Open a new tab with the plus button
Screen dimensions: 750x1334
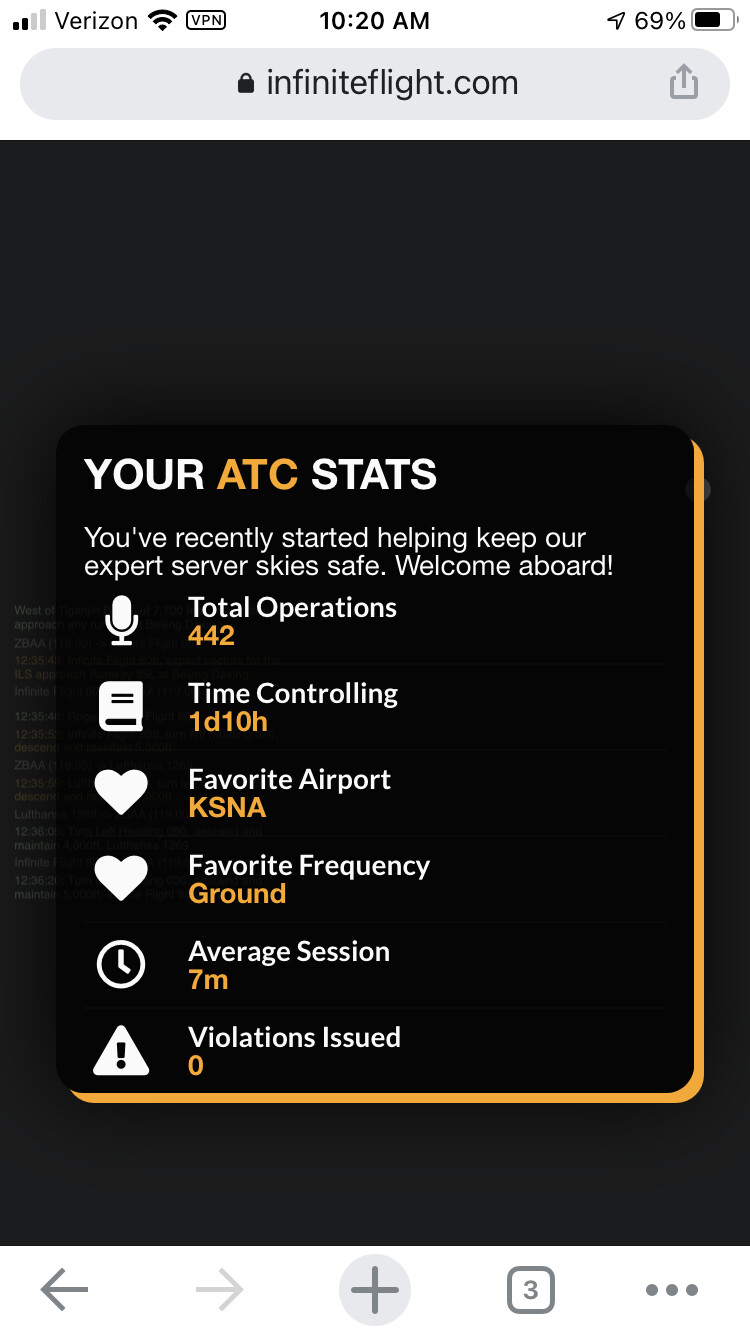tap(375, 1290)
